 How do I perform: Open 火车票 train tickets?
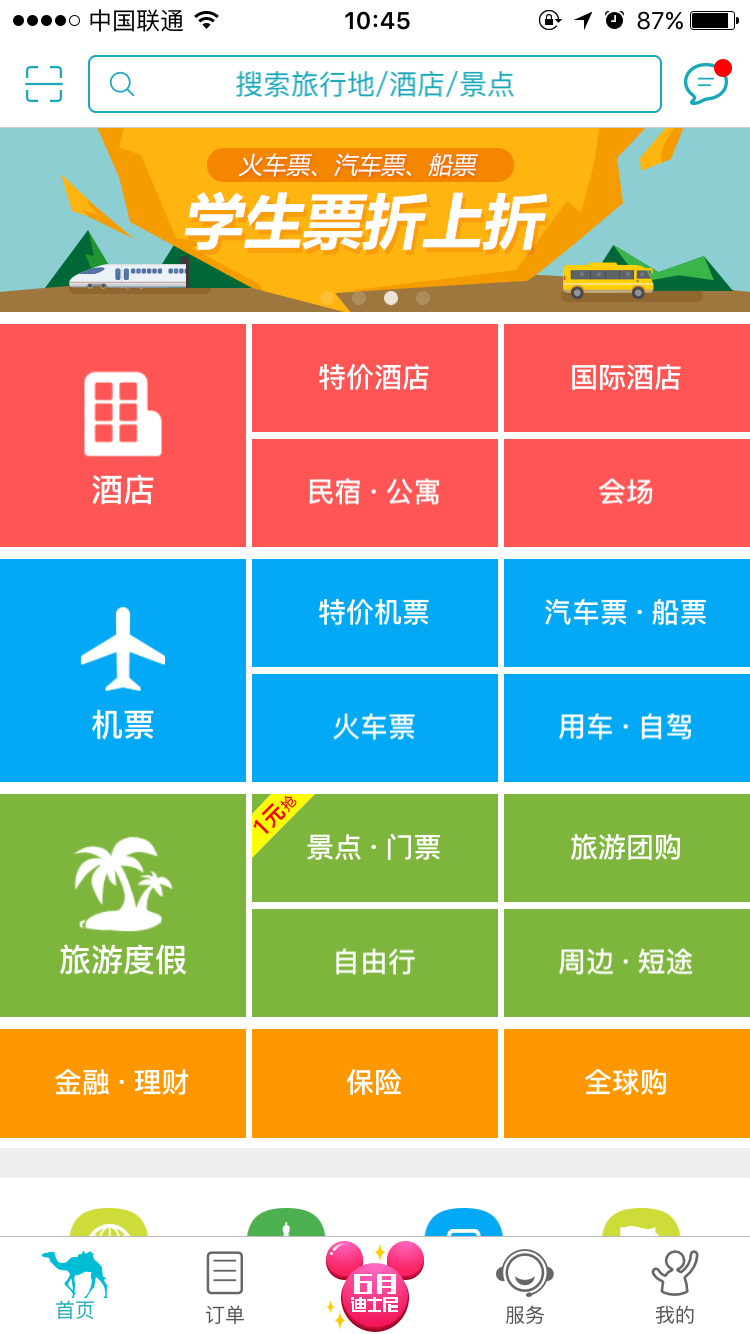click(x=375, y=728)
